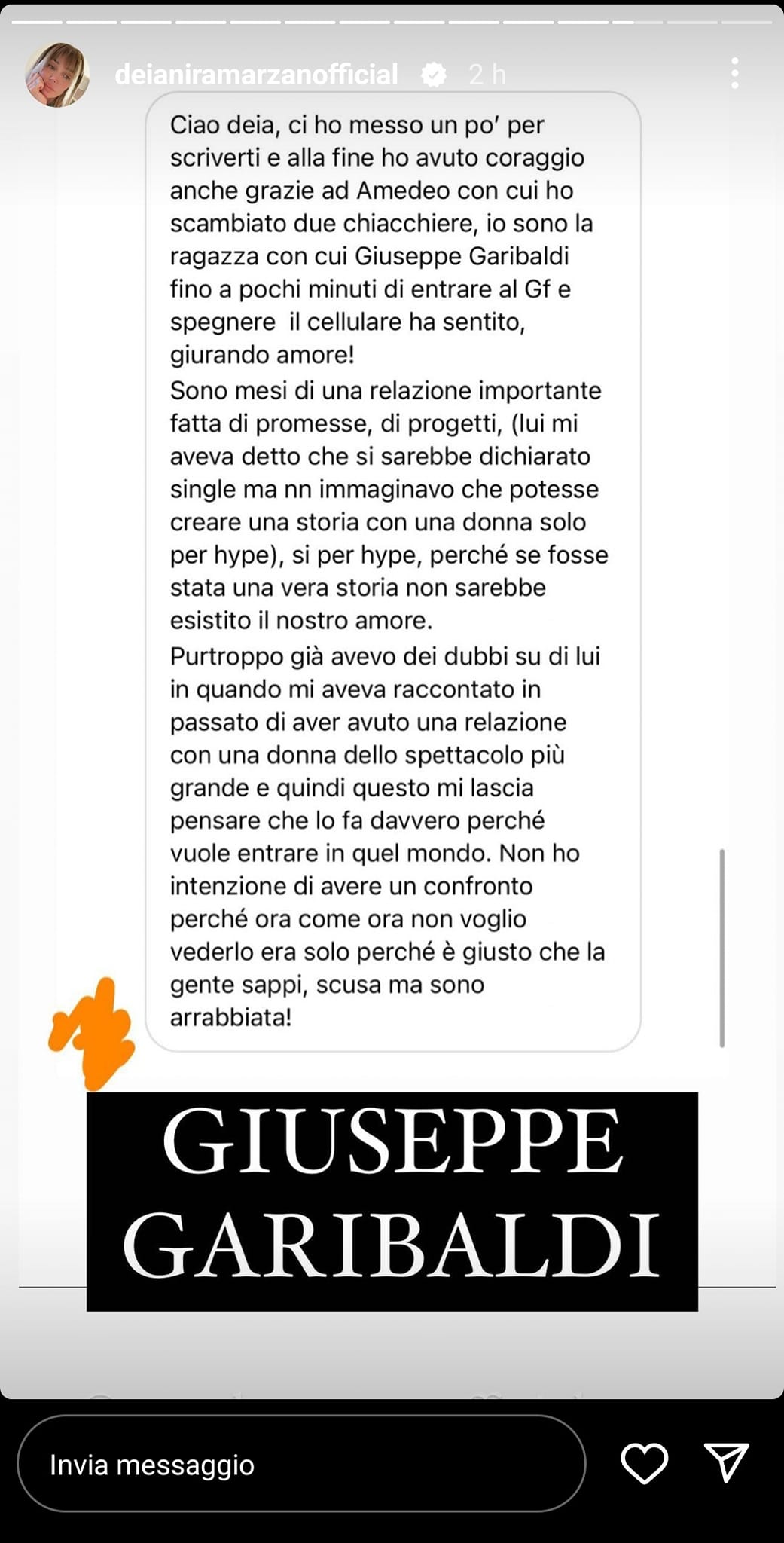The height and width of the screenshot is (1543, 784).
Task: Open deianiramarzanofficial's profile picture
Action: [x=56, y=75]
